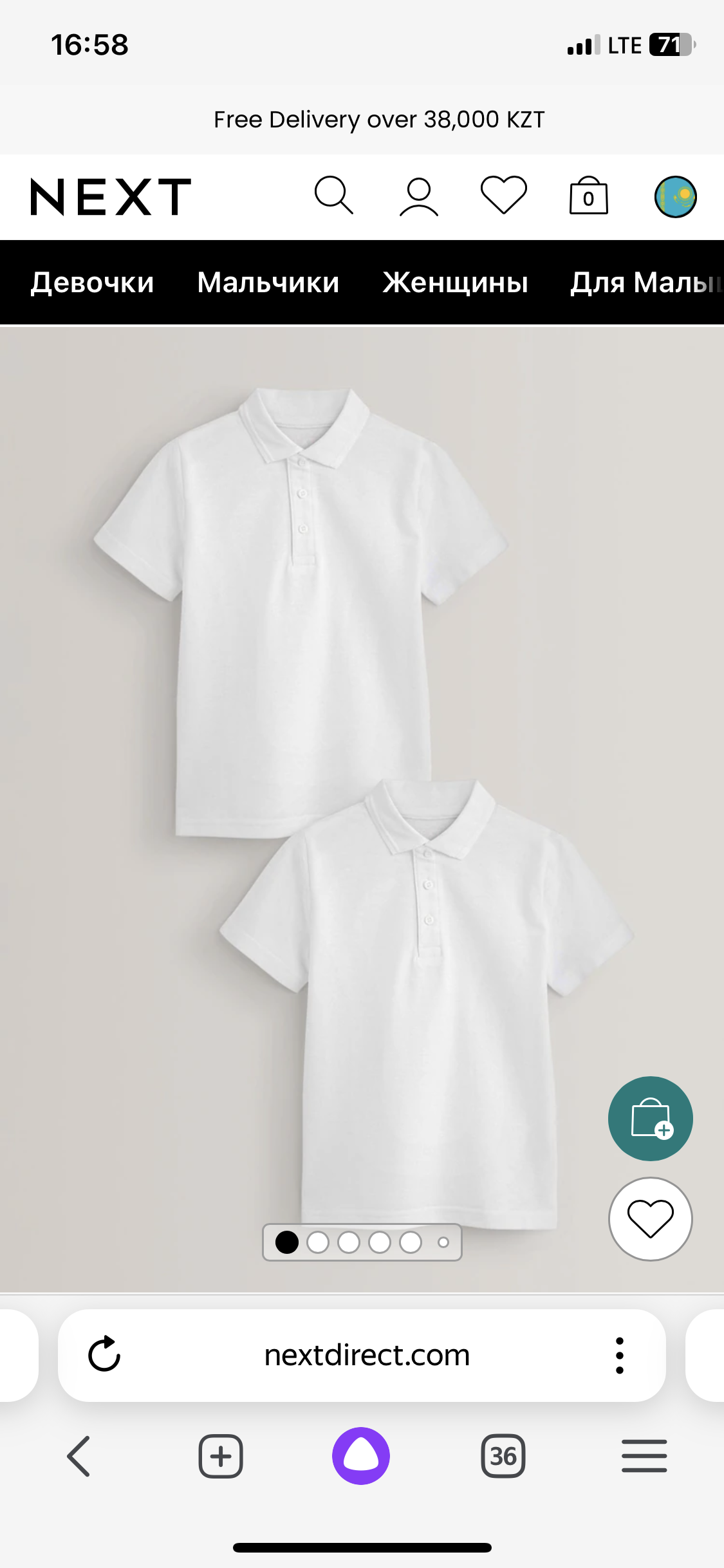The image size is (724, 1568).
Task: Open the wishlist heart in the header
Action: point(503,195)
